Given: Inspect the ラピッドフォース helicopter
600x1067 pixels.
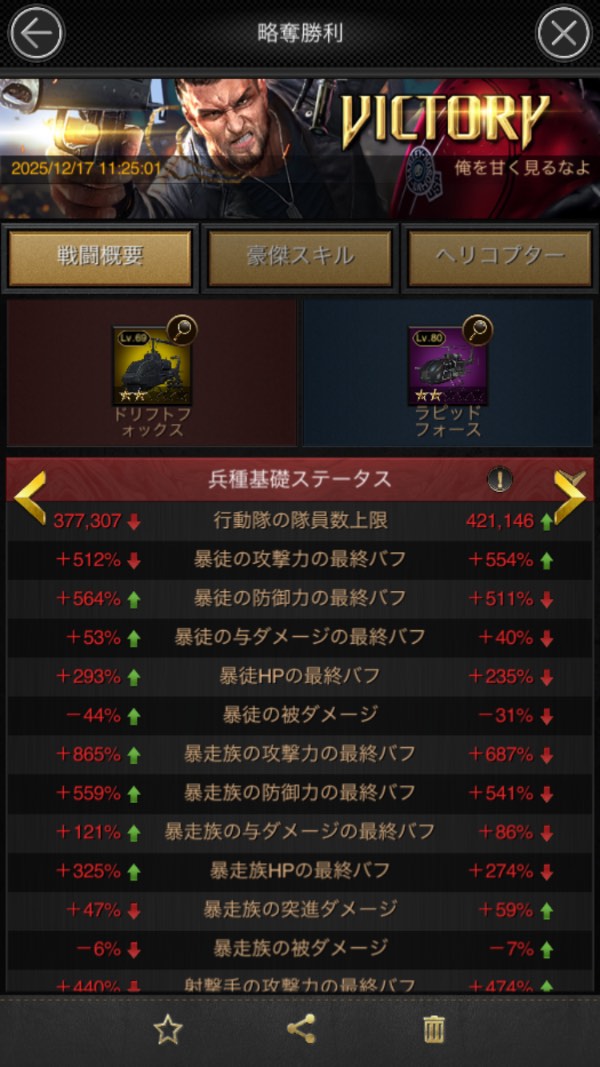Looking at the screenshot, I should pyautogui.click(x=443, y=360).
